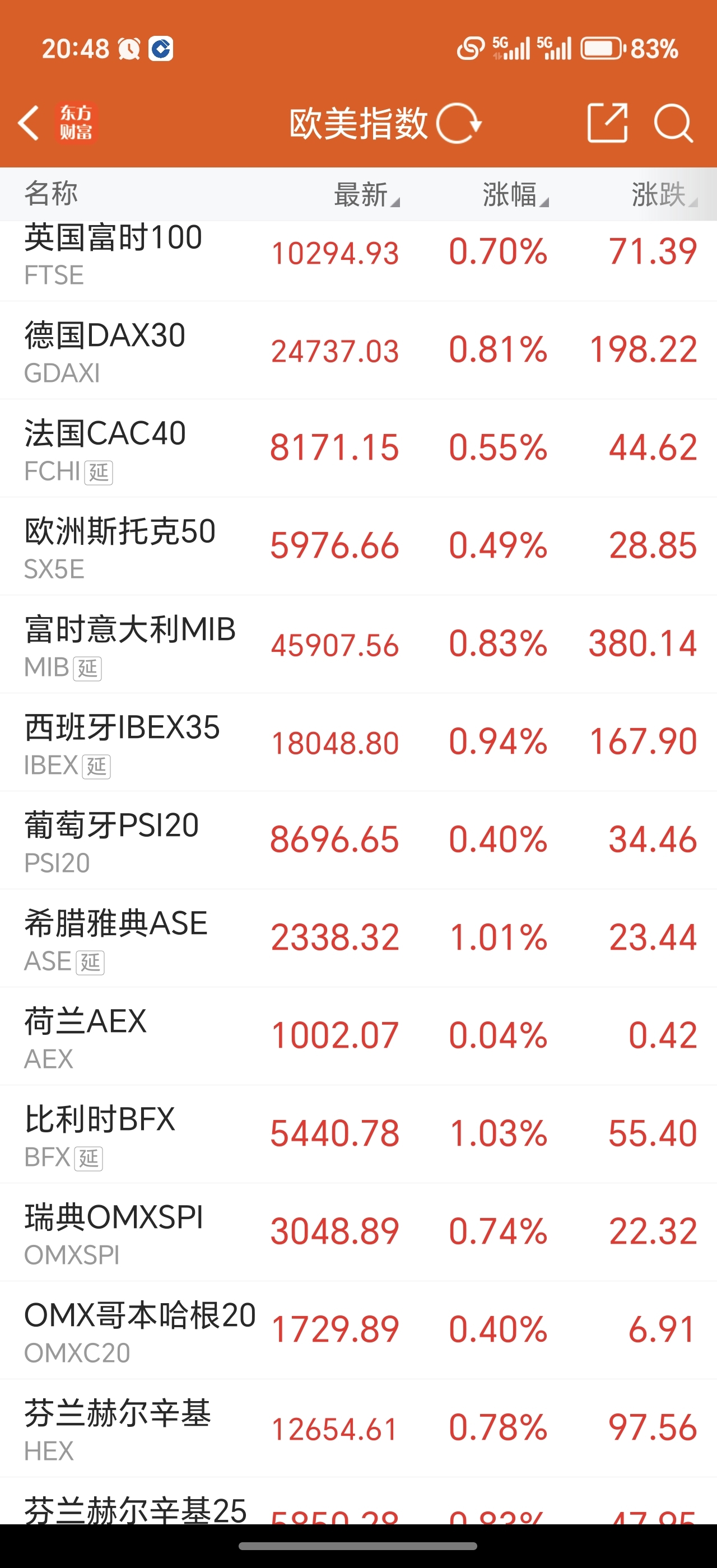View 比利时BFX index

click(358, 1135)
